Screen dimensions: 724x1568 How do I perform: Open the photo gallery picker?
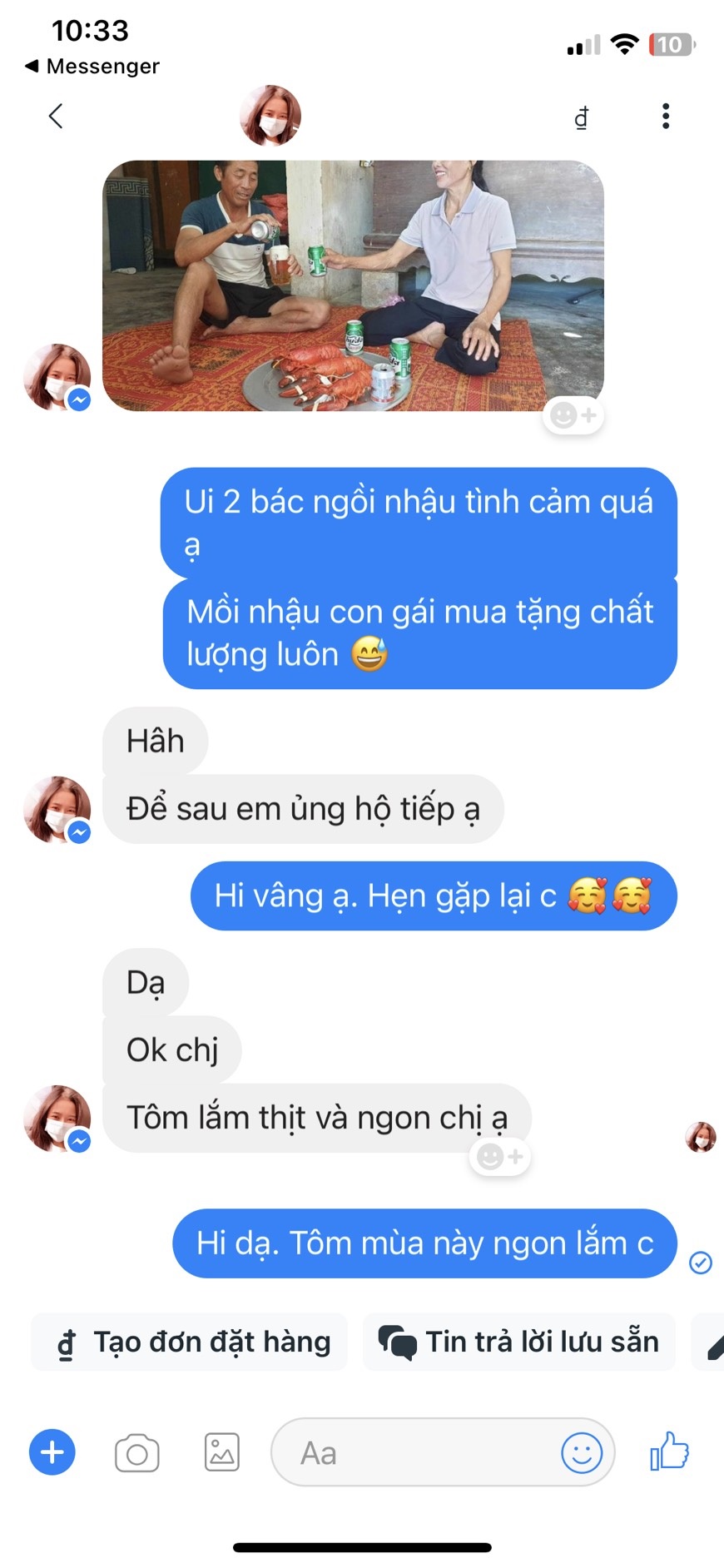click(x=222, y=1453)
